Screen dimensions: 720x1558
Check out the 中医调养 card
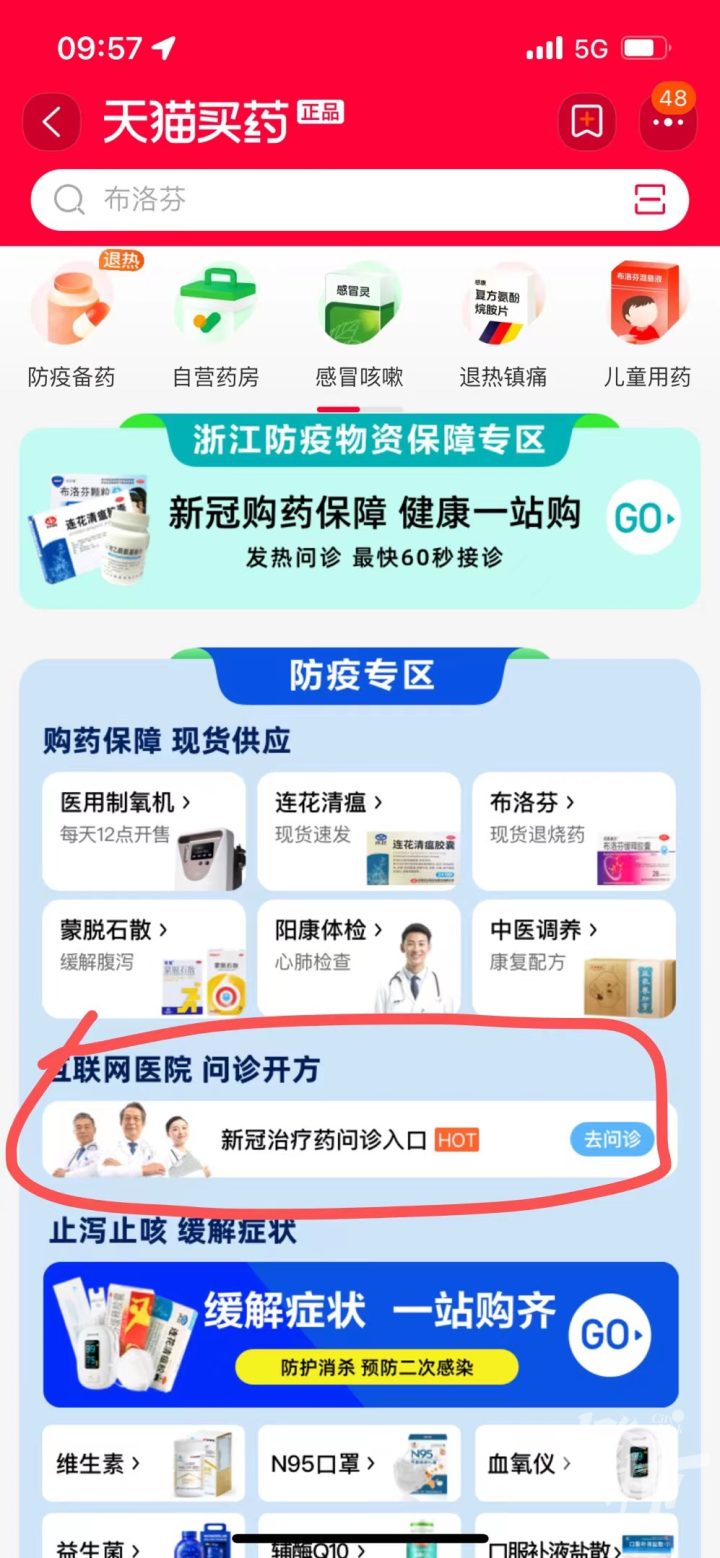[574, 958]
